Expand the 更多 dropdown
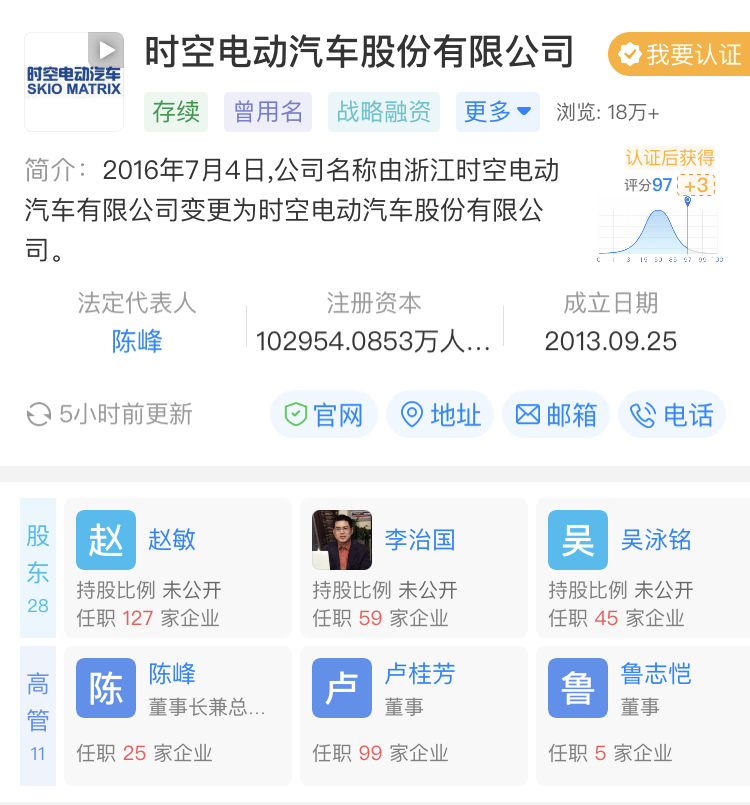This screenshot has width=750, height=805. 497,112
